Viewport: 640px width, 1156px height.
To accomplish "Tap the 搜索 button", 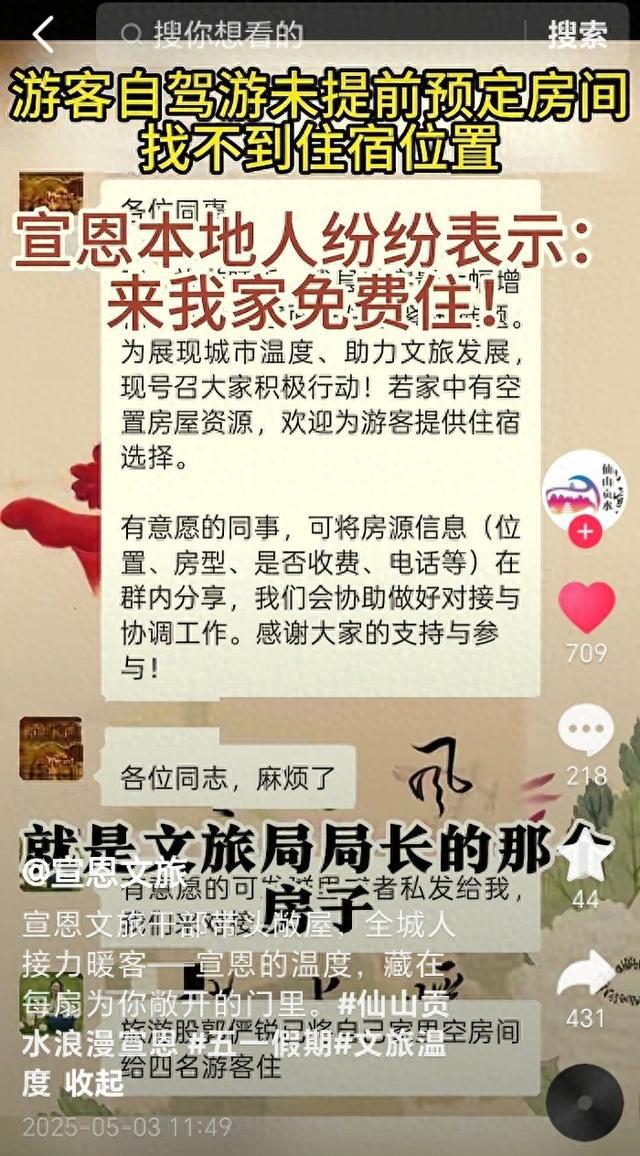I will coord(577,35).
